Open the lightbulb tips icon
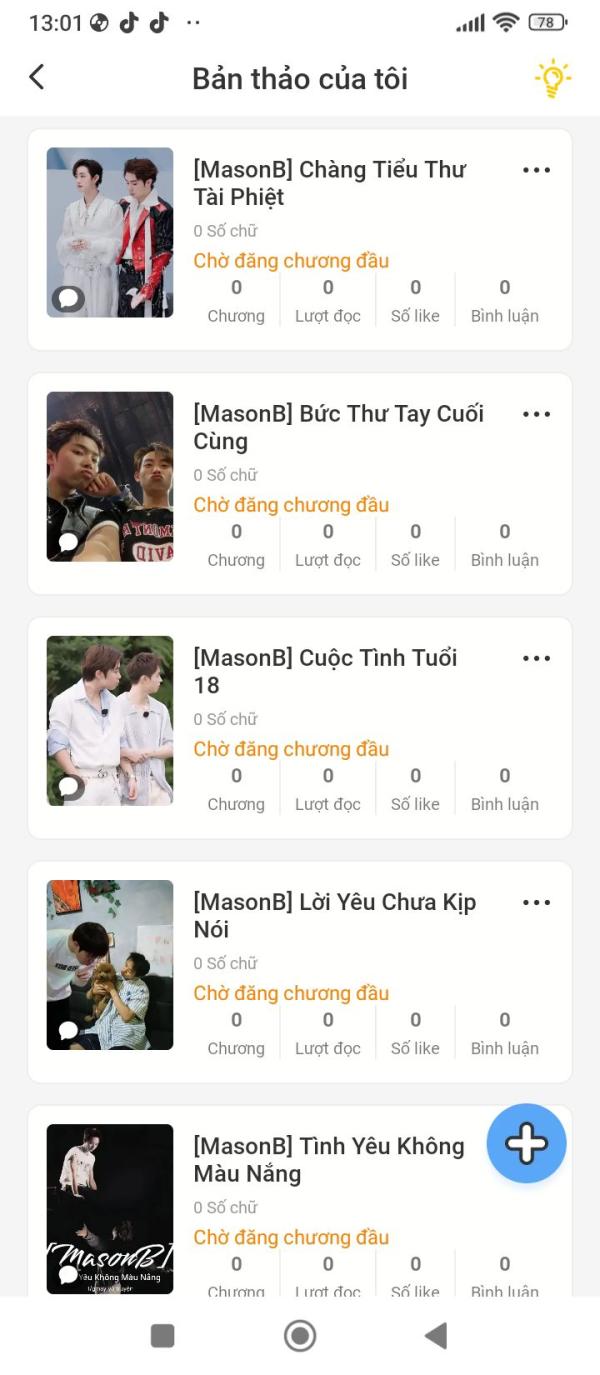 pos(552,78)
